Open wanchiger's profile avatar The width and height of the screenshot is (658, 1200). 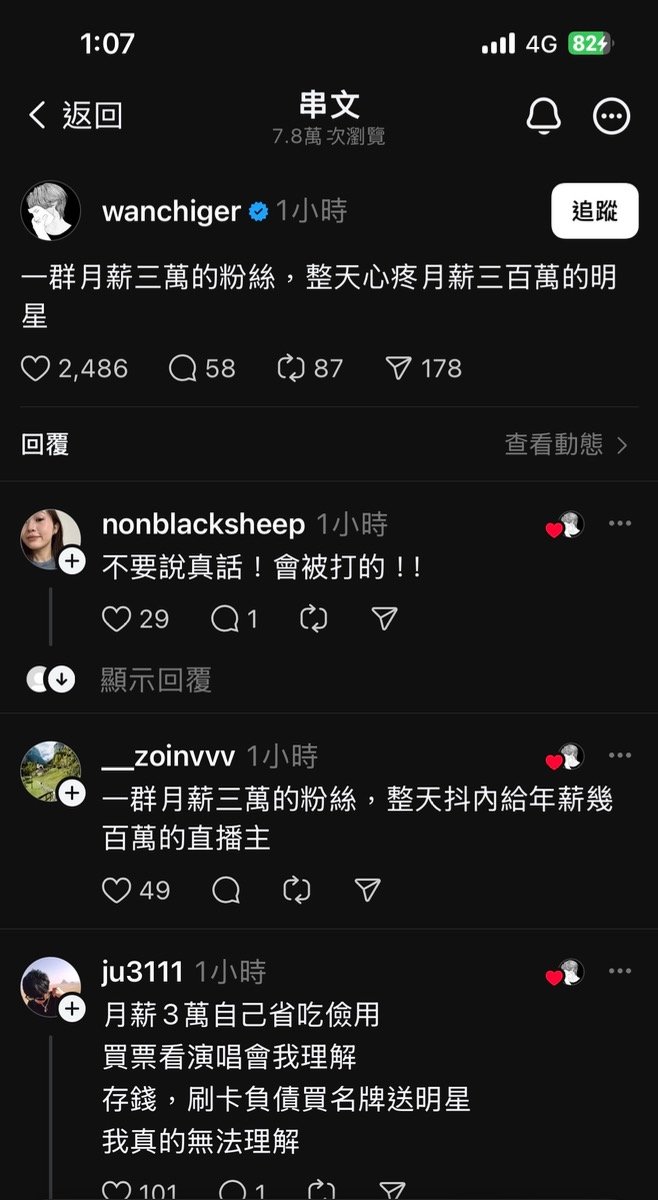point(50,211)
